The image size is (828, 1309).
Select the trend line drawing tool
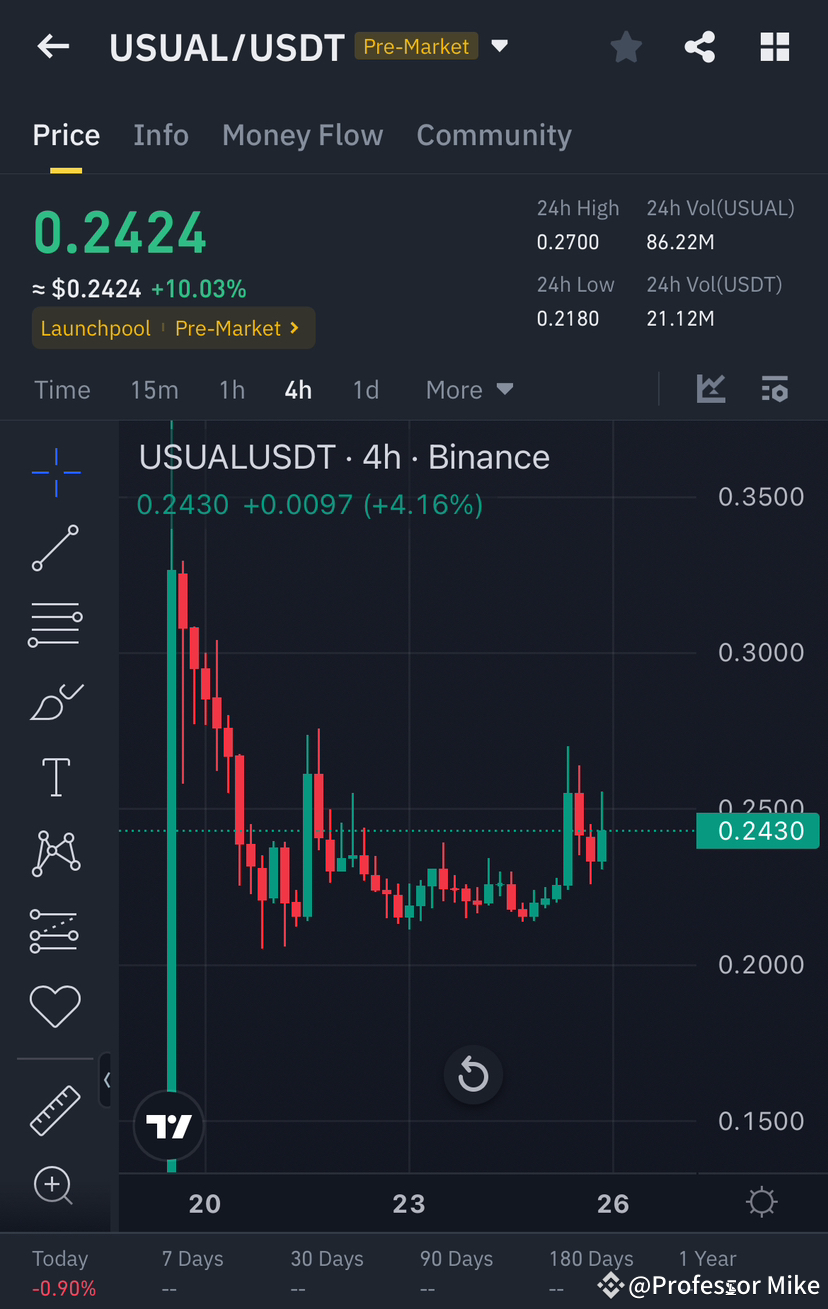55,548
